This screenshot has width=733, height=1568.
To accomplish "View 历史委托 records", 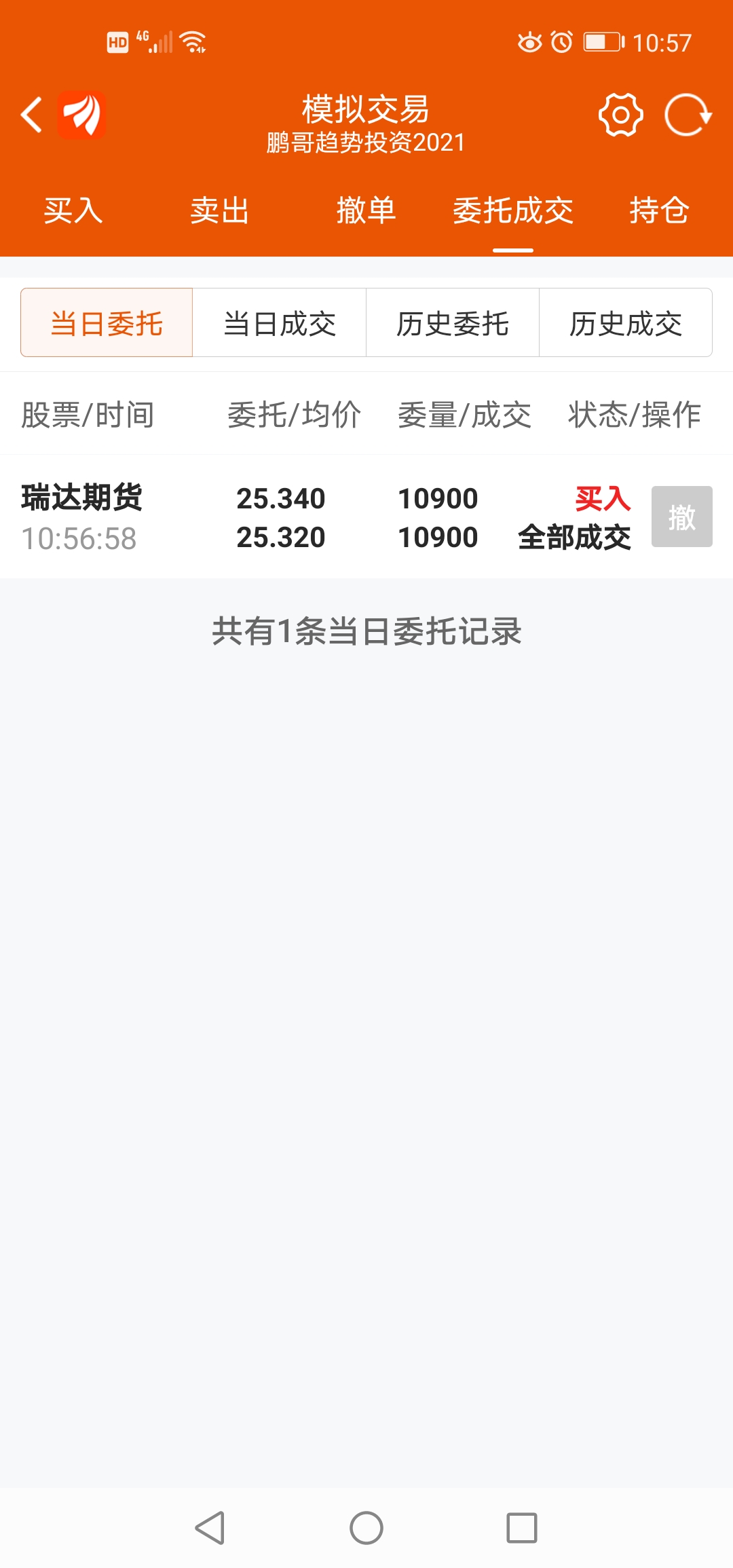I will point(453,323).
